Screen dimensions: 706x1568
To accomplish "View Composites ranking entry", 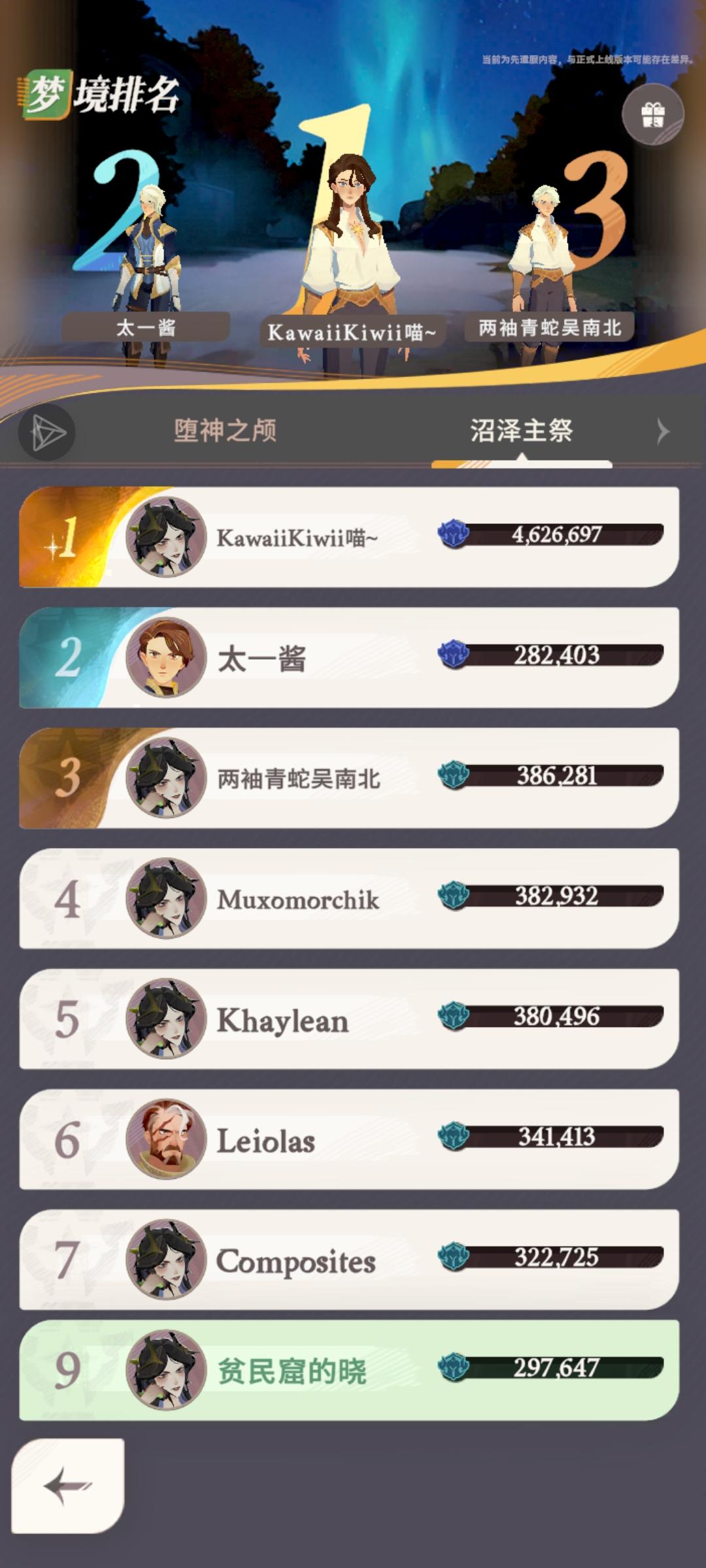I will click(x=349, y=1260).
